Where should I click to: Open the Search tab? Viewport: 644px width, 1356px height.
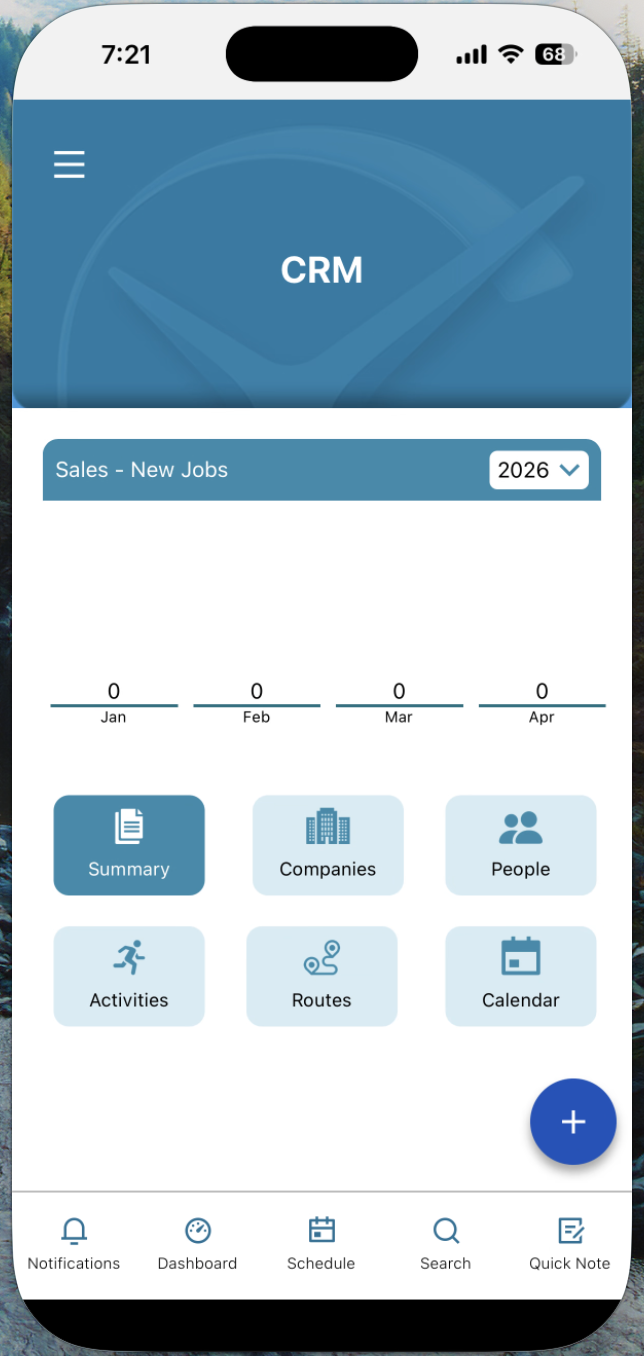pyautogui.click(x=445, y=1244)
